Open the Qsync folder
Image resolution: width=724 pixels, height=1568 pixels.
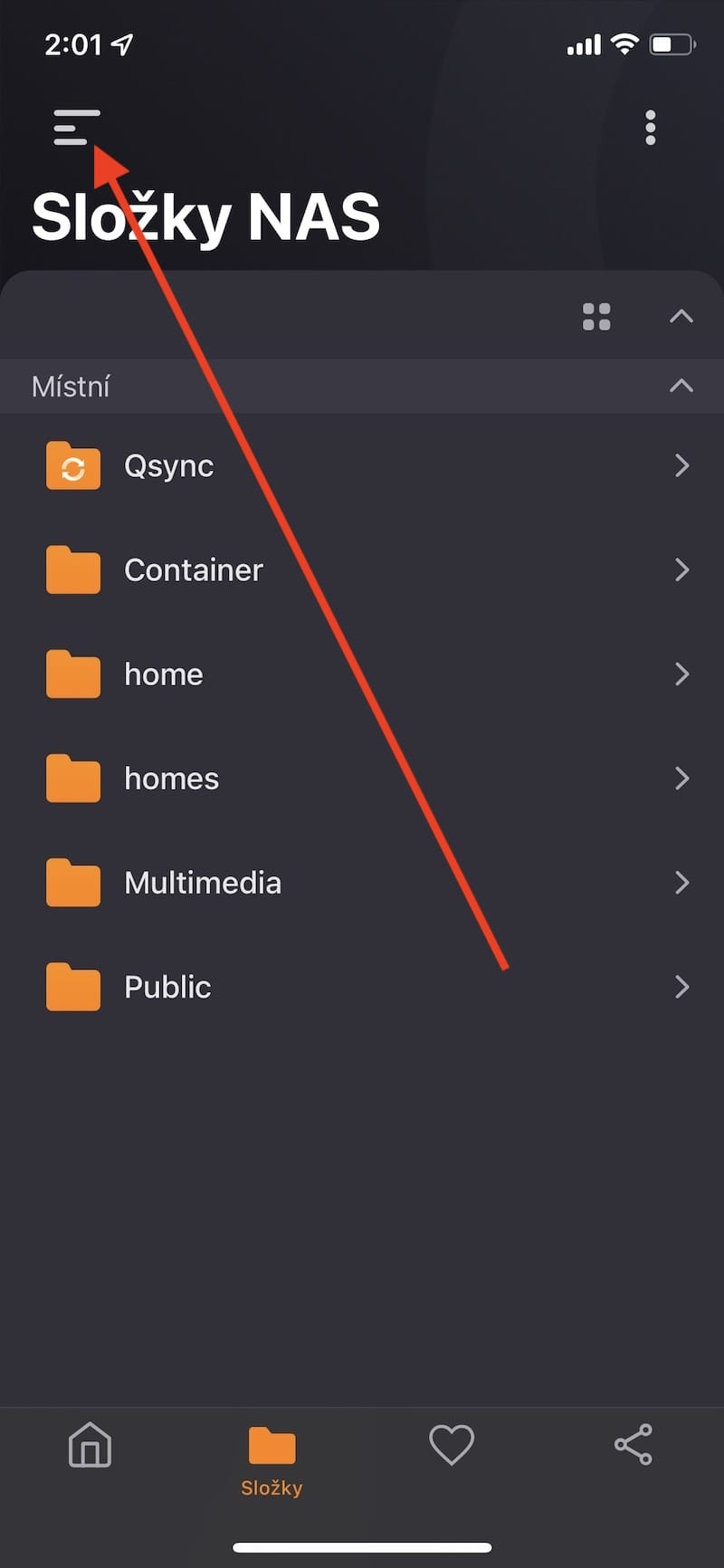click(362, 466)
